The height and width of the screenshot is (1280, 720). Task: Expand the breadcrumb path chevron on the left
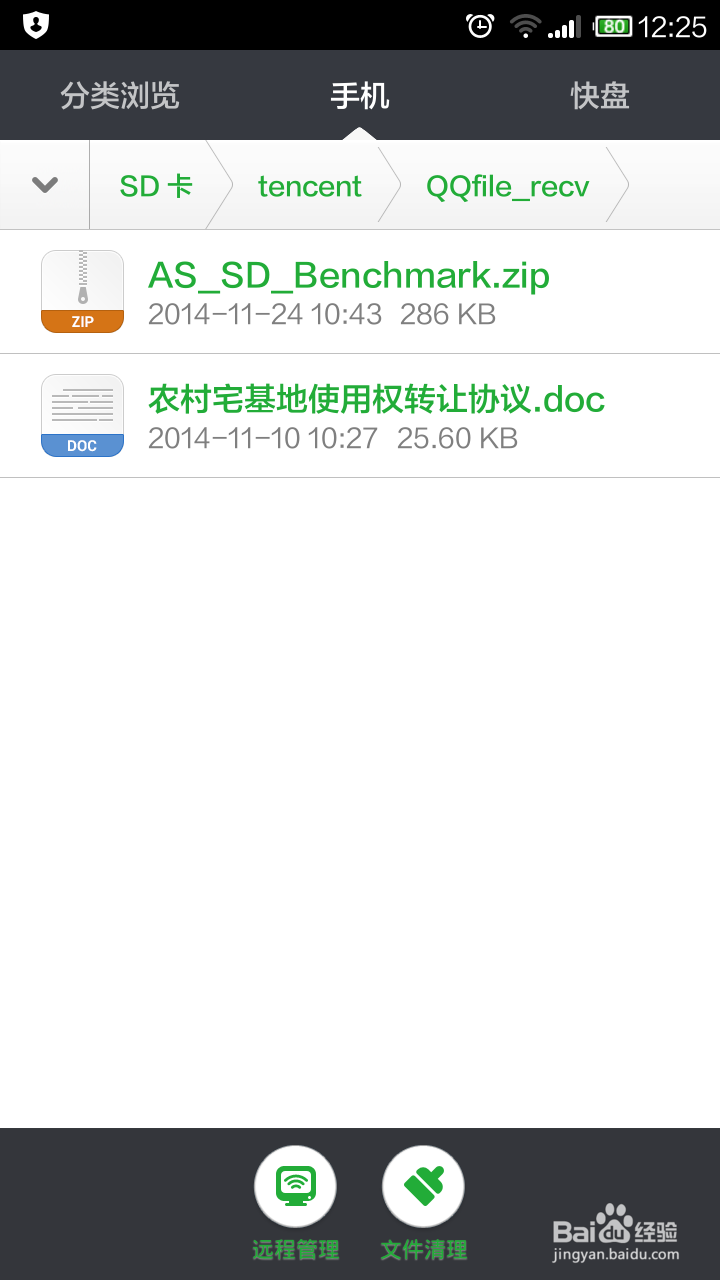tap(43, 184)
